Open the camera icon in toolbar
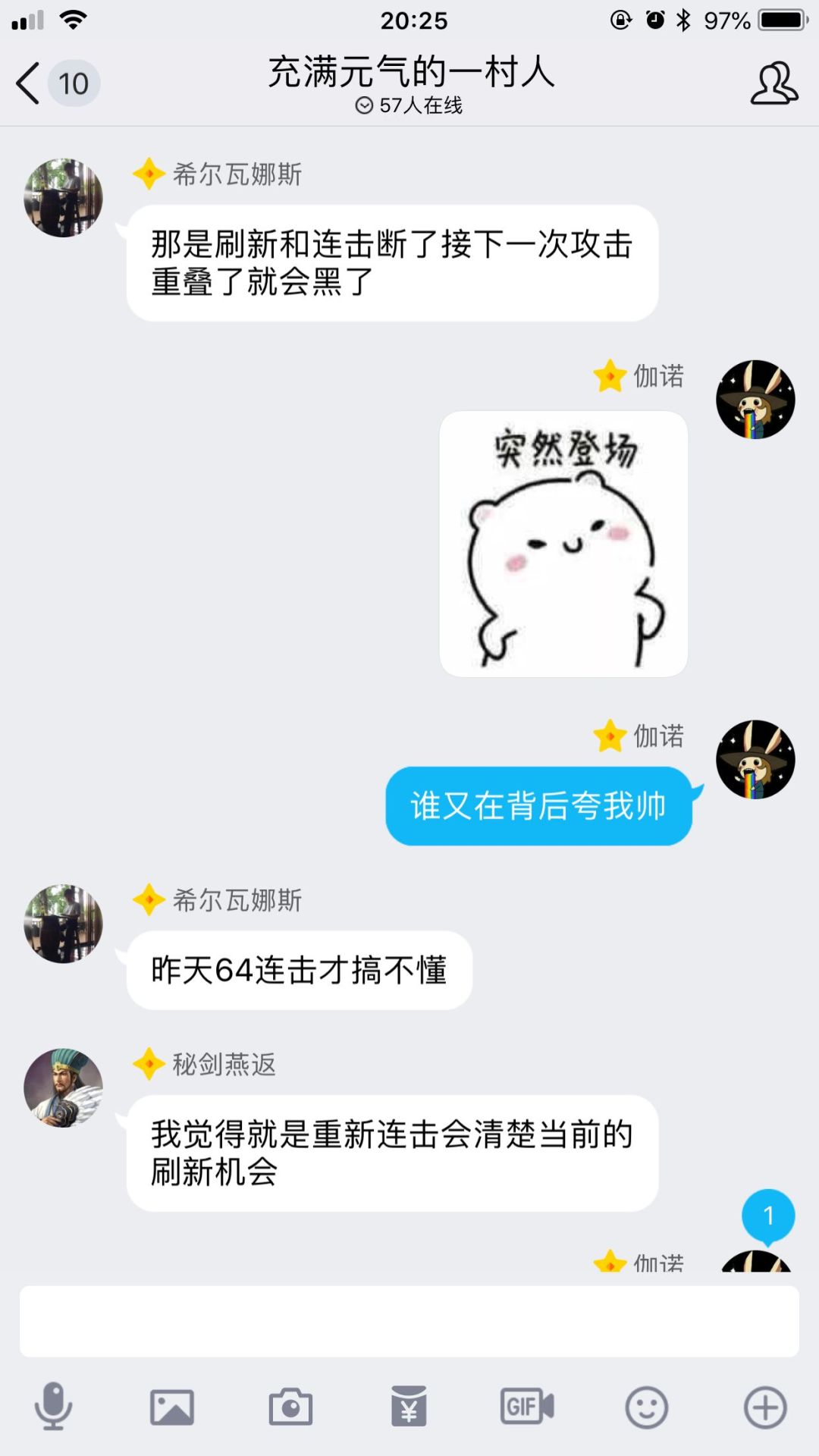Image resolution: width=819 pixels, height=1456 pixels. click(290, 1407)
